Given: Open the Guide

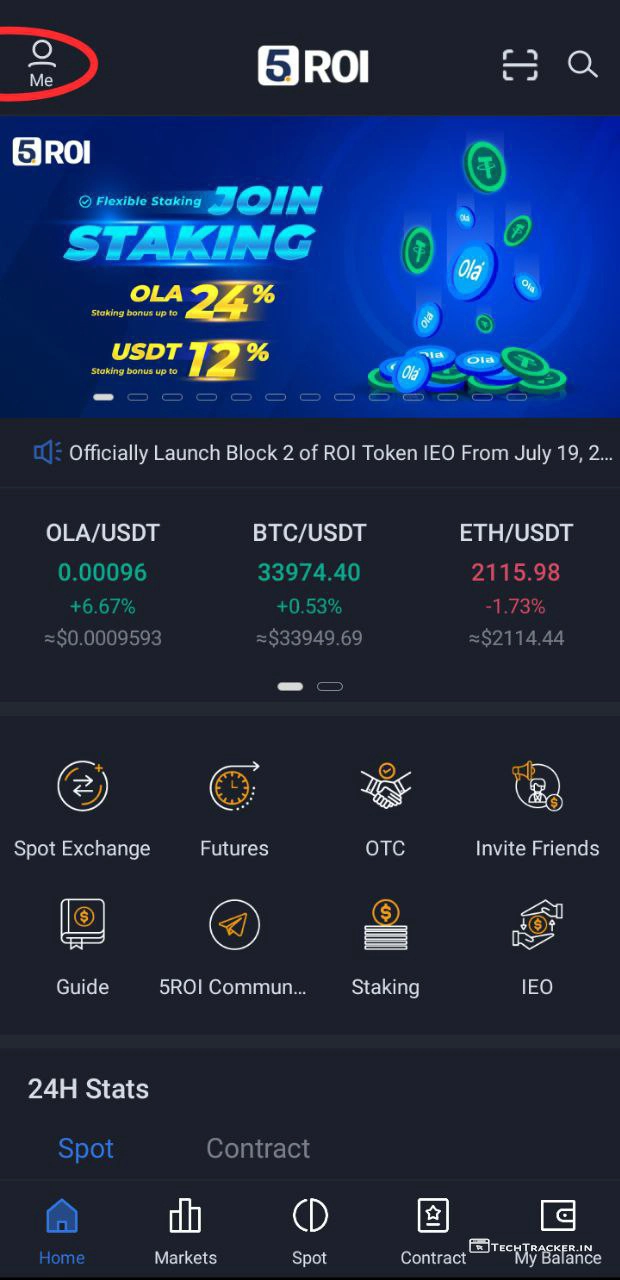Looking at the screenshot, I should (82, 946).
